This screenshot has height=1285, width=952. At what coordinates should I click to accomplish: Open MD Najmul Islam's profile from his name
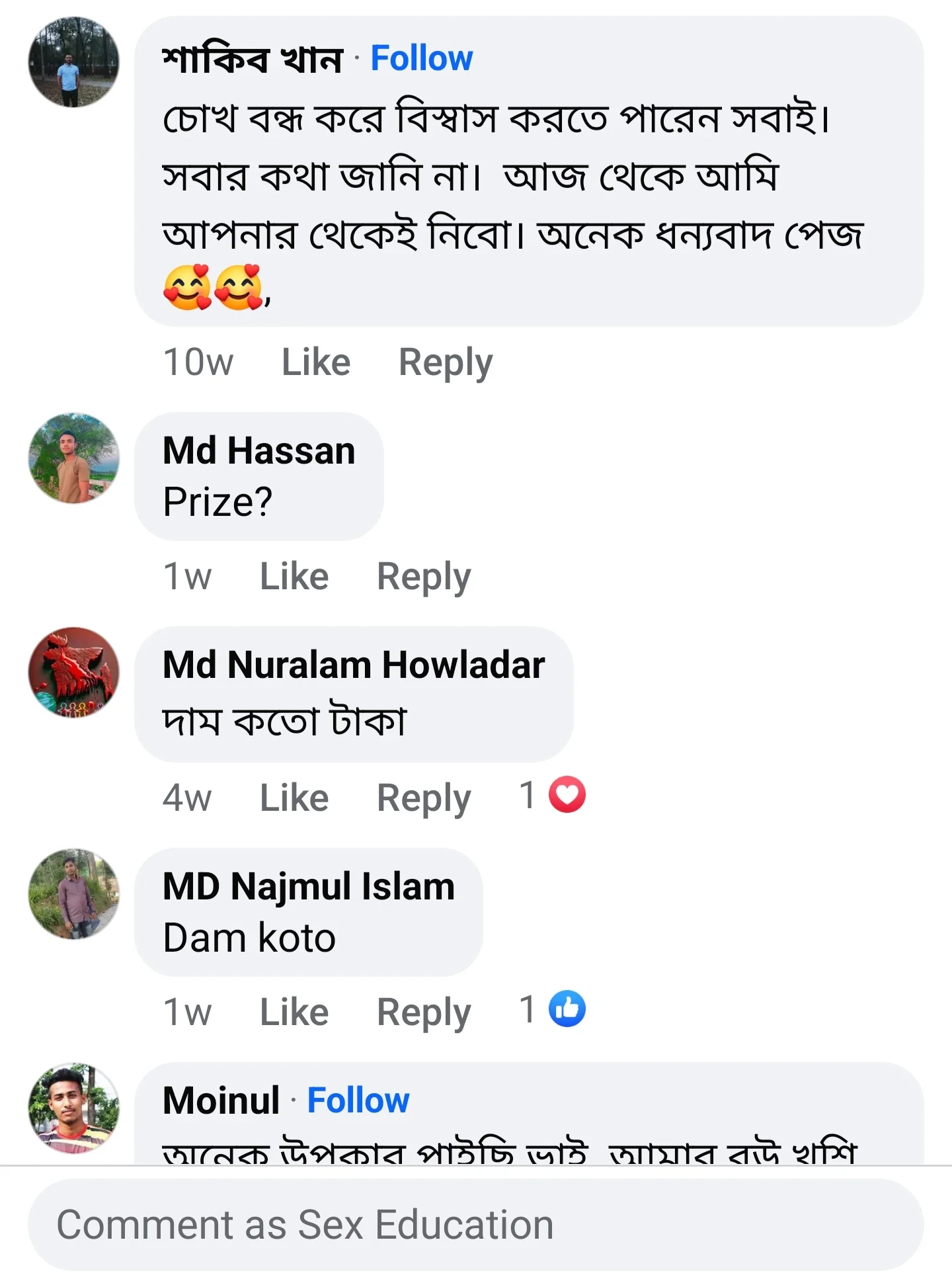[308, 886]
